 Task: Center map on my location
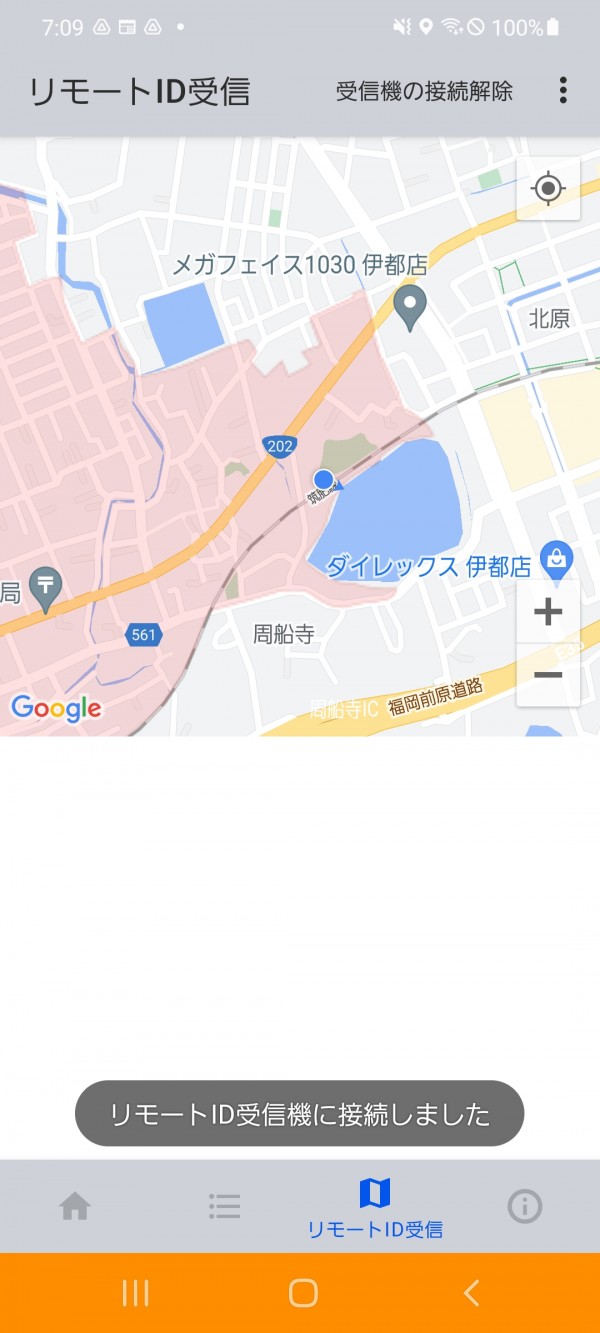point(548,188)
